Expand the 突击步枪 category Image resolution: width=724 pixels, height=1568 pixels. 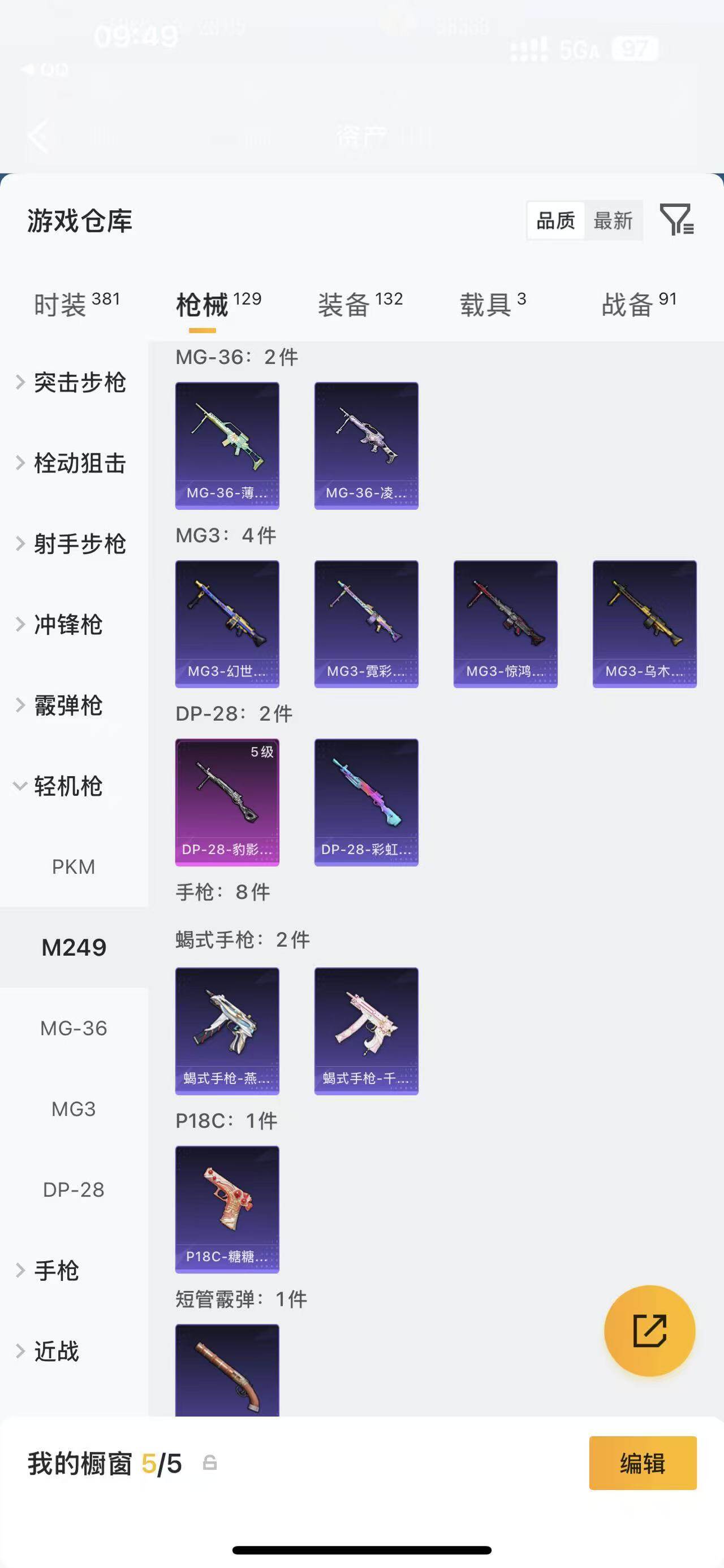point(73,382)
